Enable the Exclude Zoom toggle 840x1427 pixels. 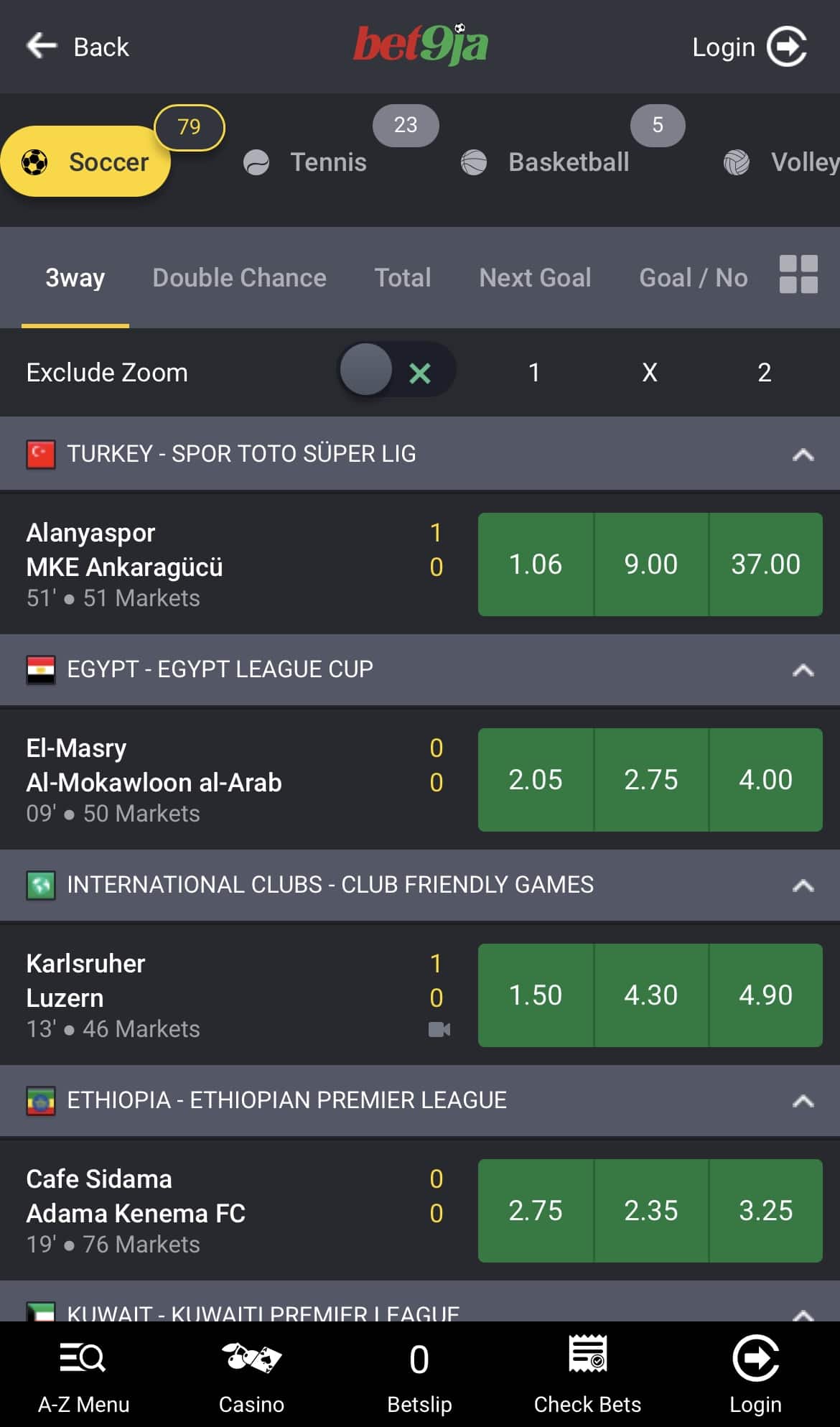(x=395, y=371)
